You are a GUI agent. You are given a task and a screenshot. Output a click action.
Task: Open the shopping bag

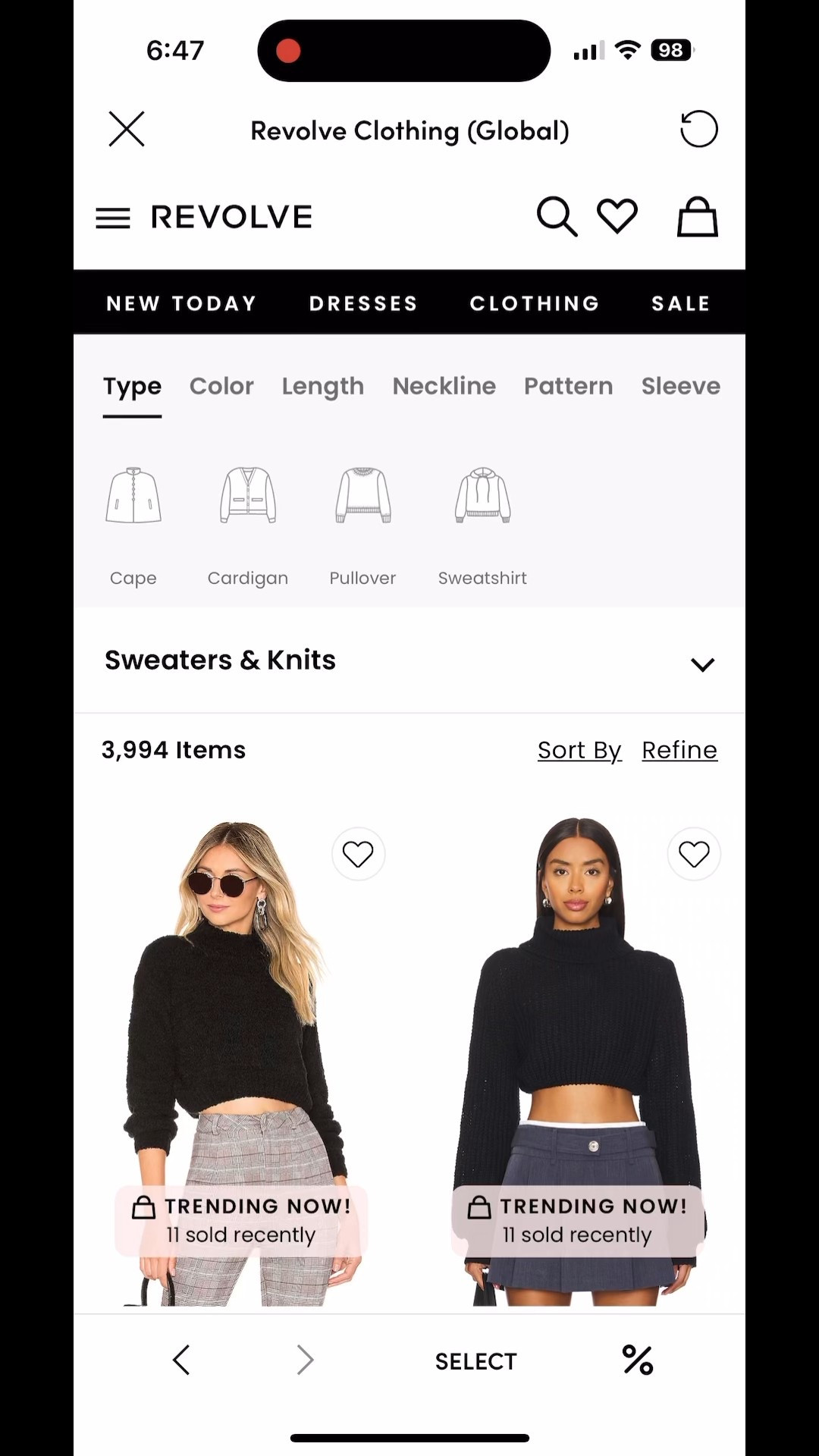click(x=697, y=217)
